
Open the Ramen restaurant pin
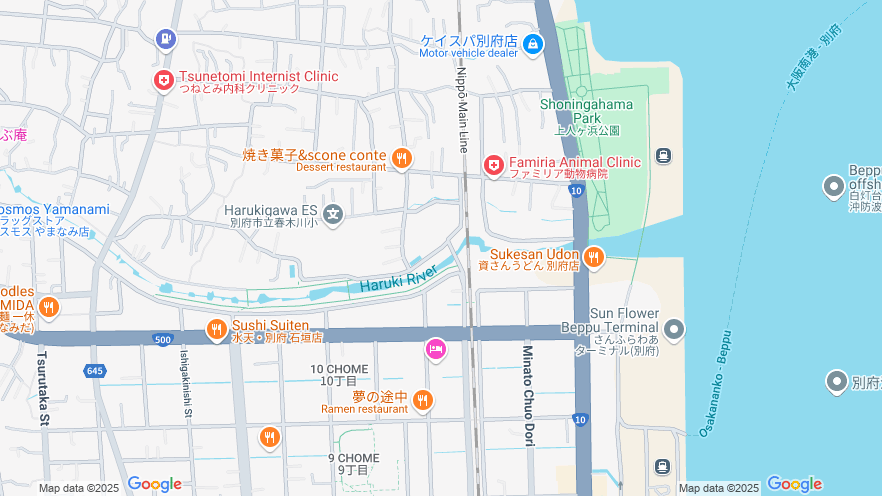tap(422, 399)
